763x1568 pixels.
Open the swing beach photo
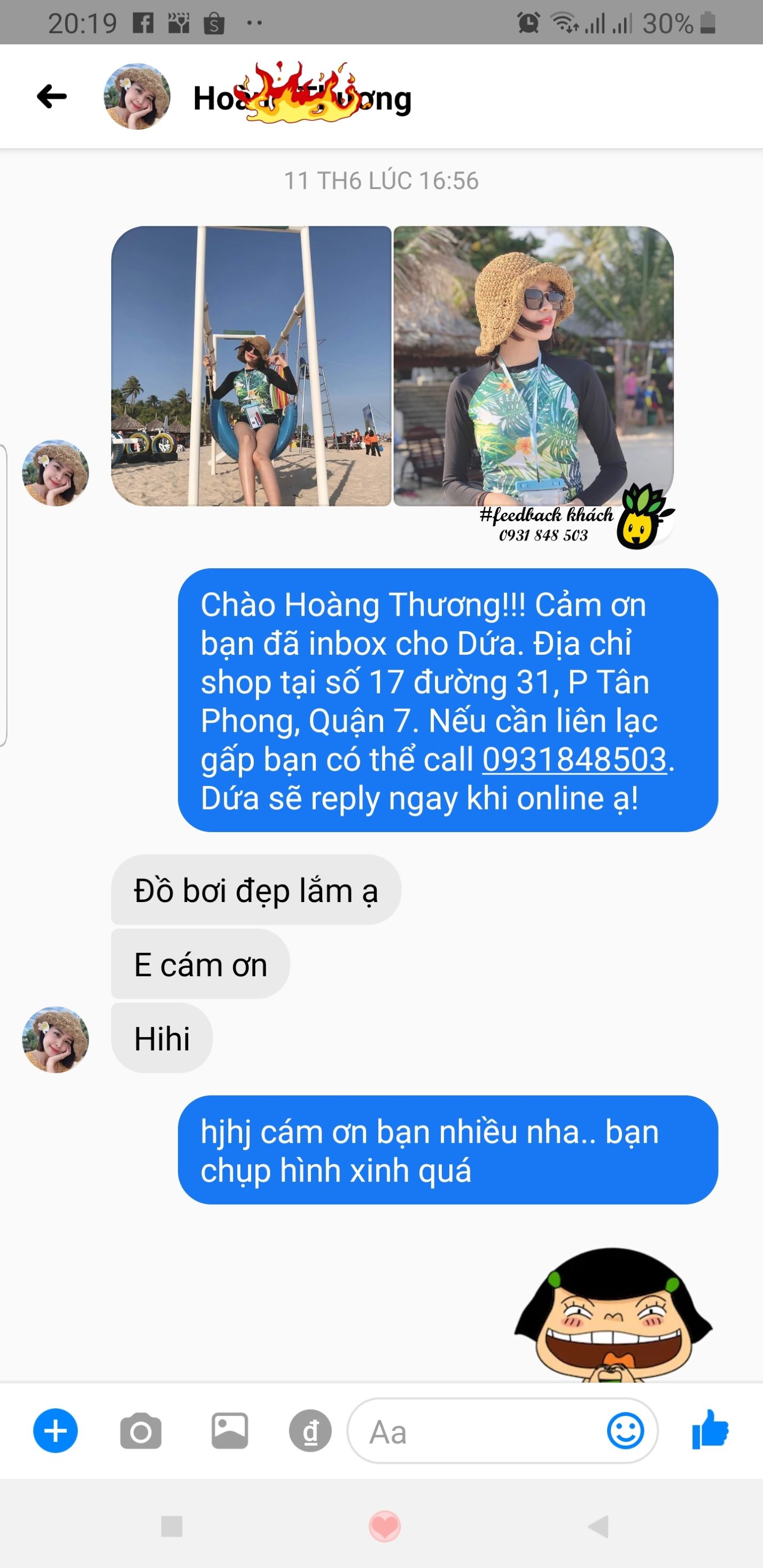pyautogui.click(x=251, y=366)
